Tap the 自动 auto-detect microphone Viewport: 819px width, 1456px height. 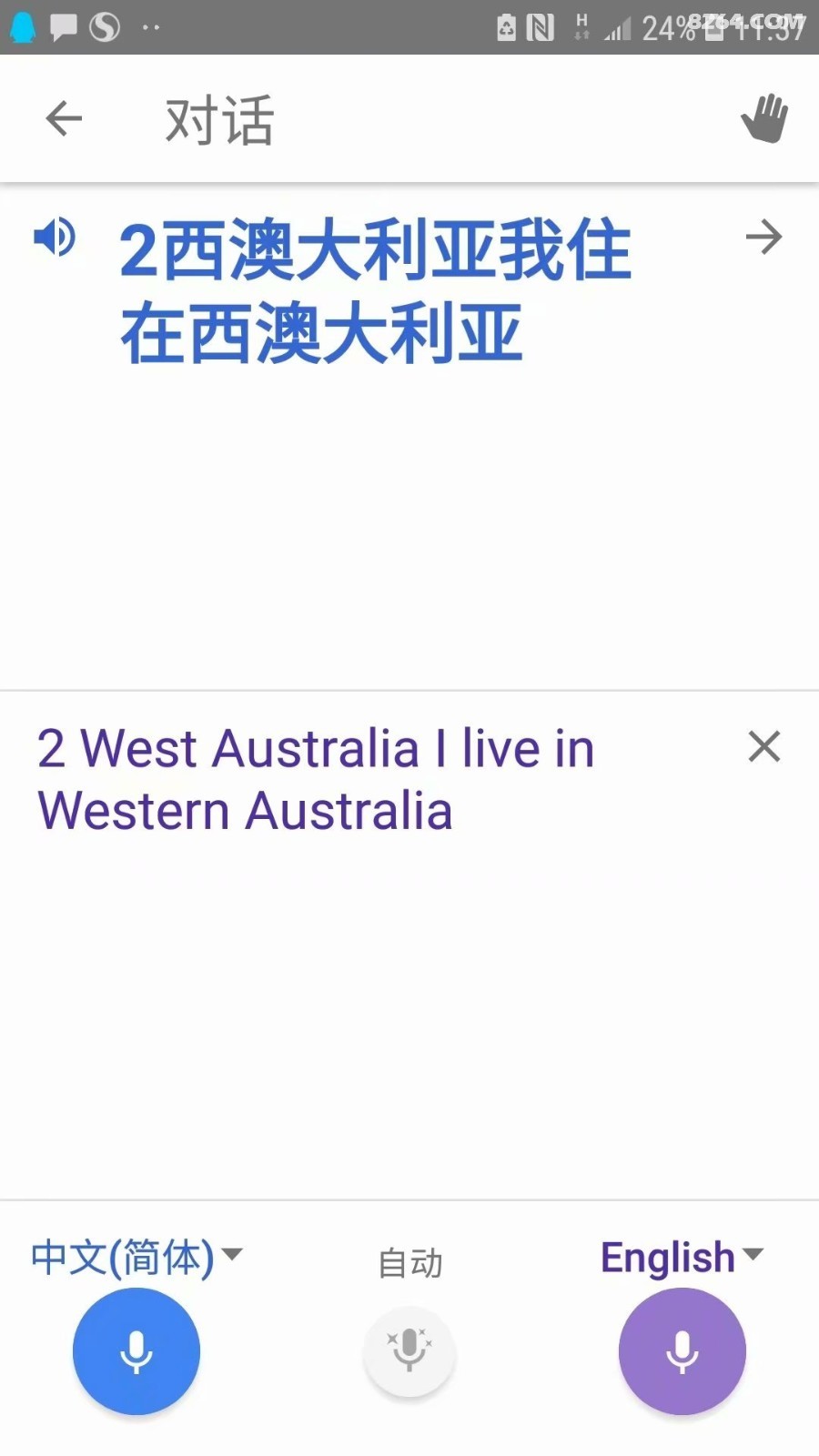pos(409,1351)
